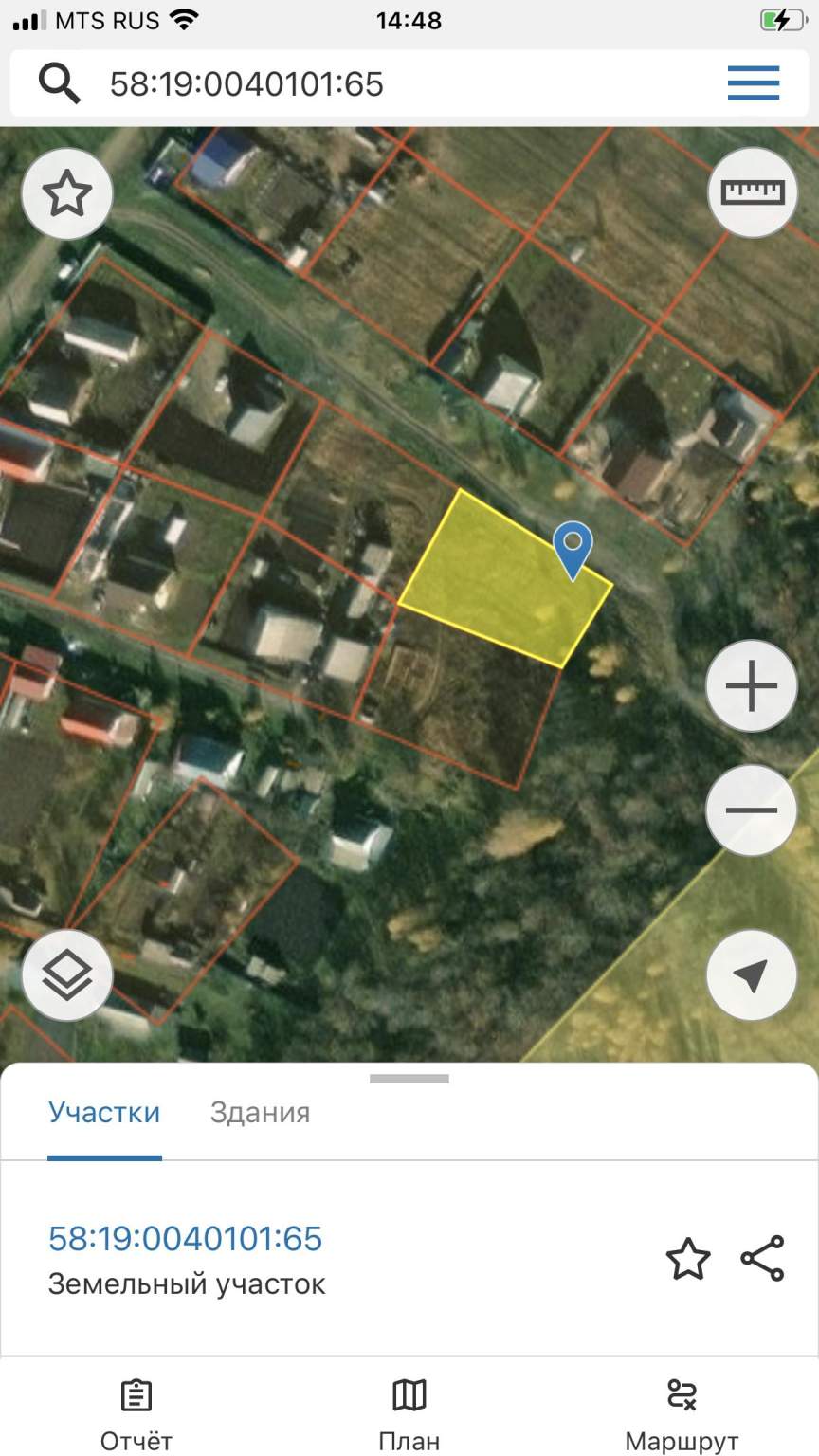Open map layers selector
819x1456 pixels.
67,975
